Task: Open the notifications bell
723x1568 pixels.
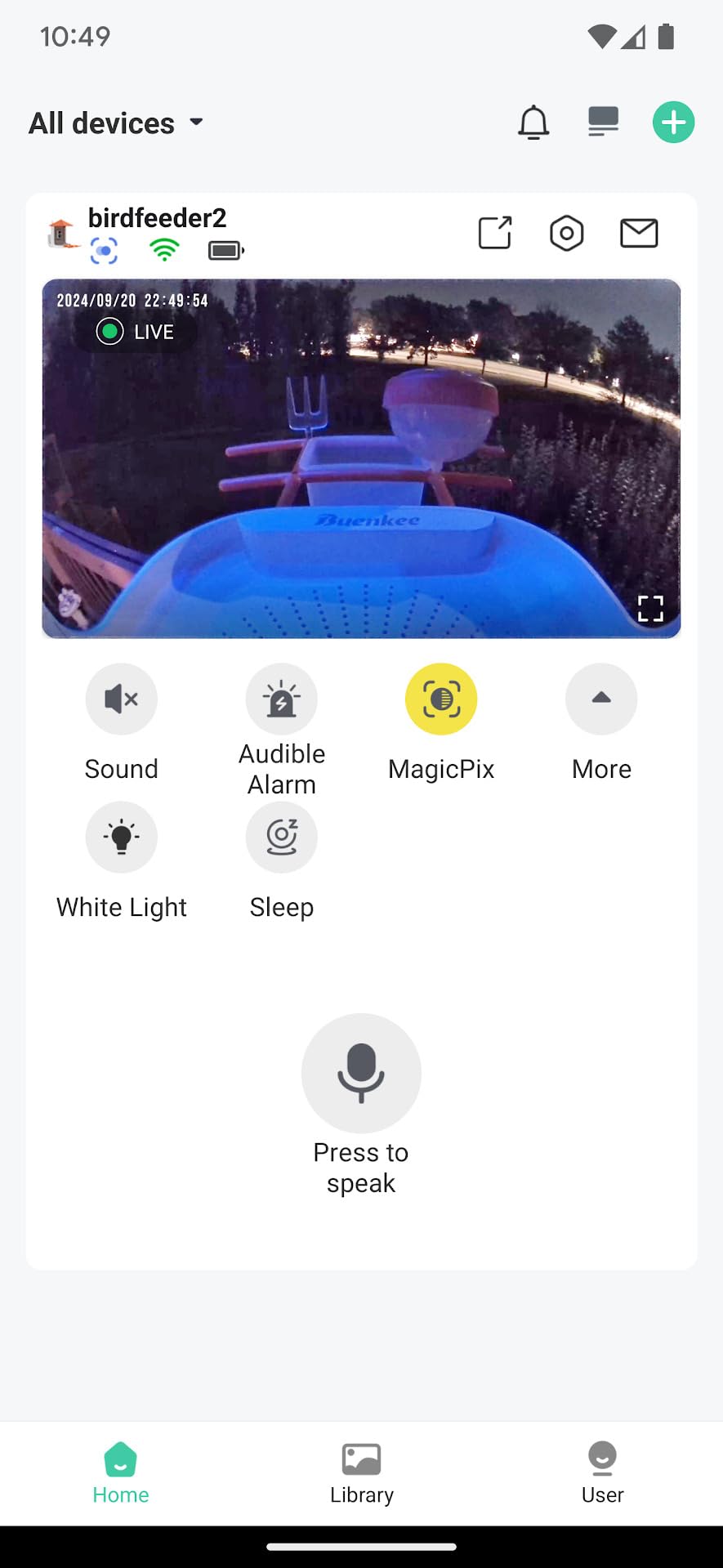Action: [x=533, y=123]
